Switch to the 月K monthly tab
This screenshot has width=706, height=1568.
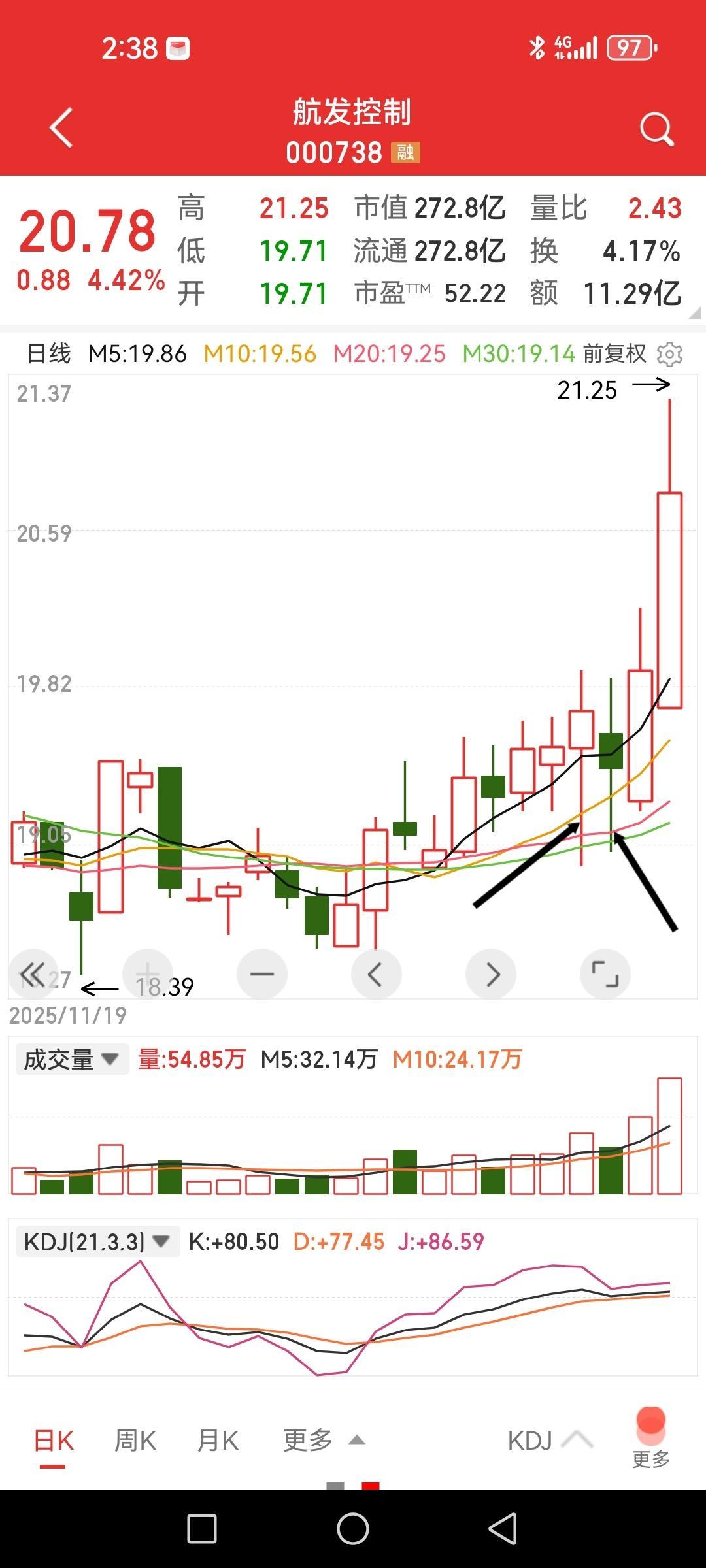pyautogui.click(x=218, y=1439)
